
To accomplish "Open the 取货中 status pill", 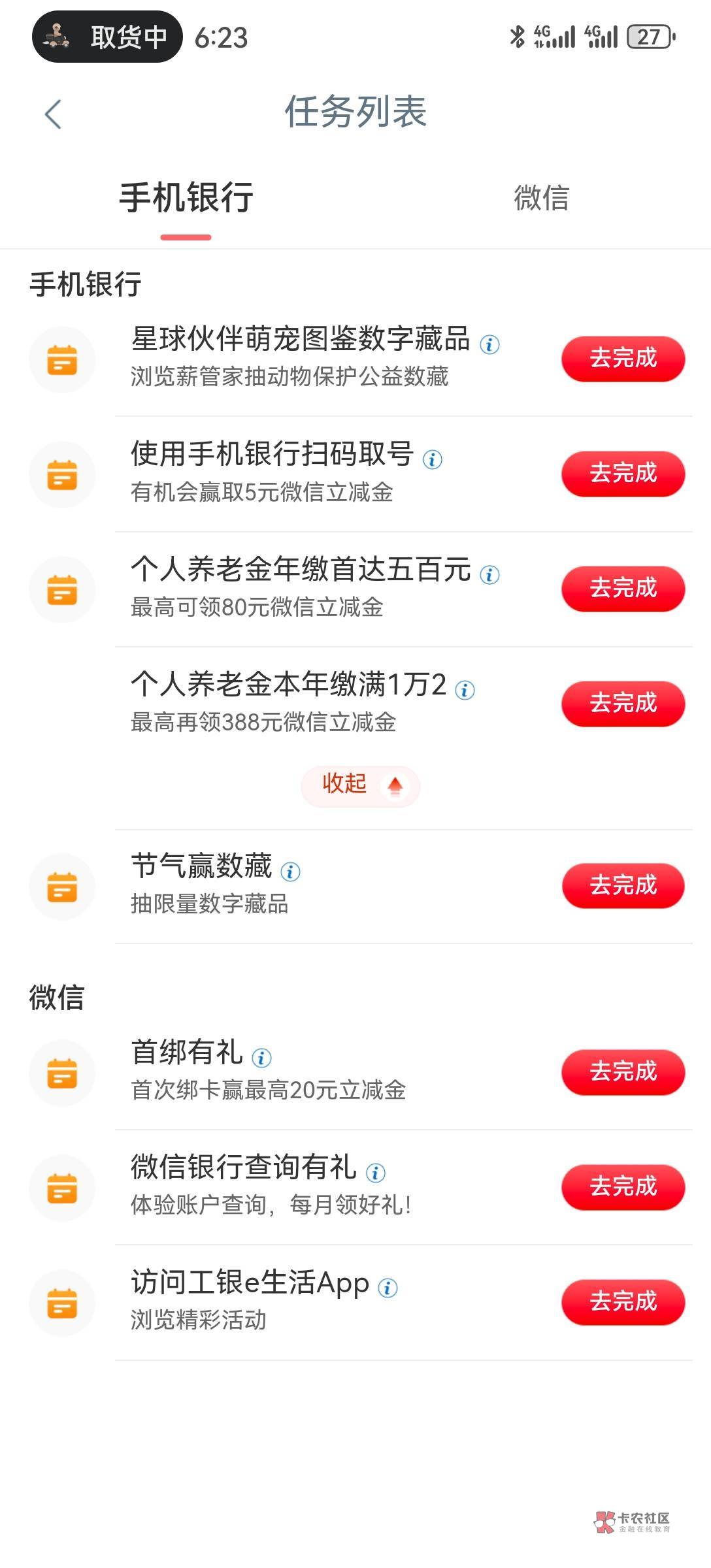I will [107, 37].
